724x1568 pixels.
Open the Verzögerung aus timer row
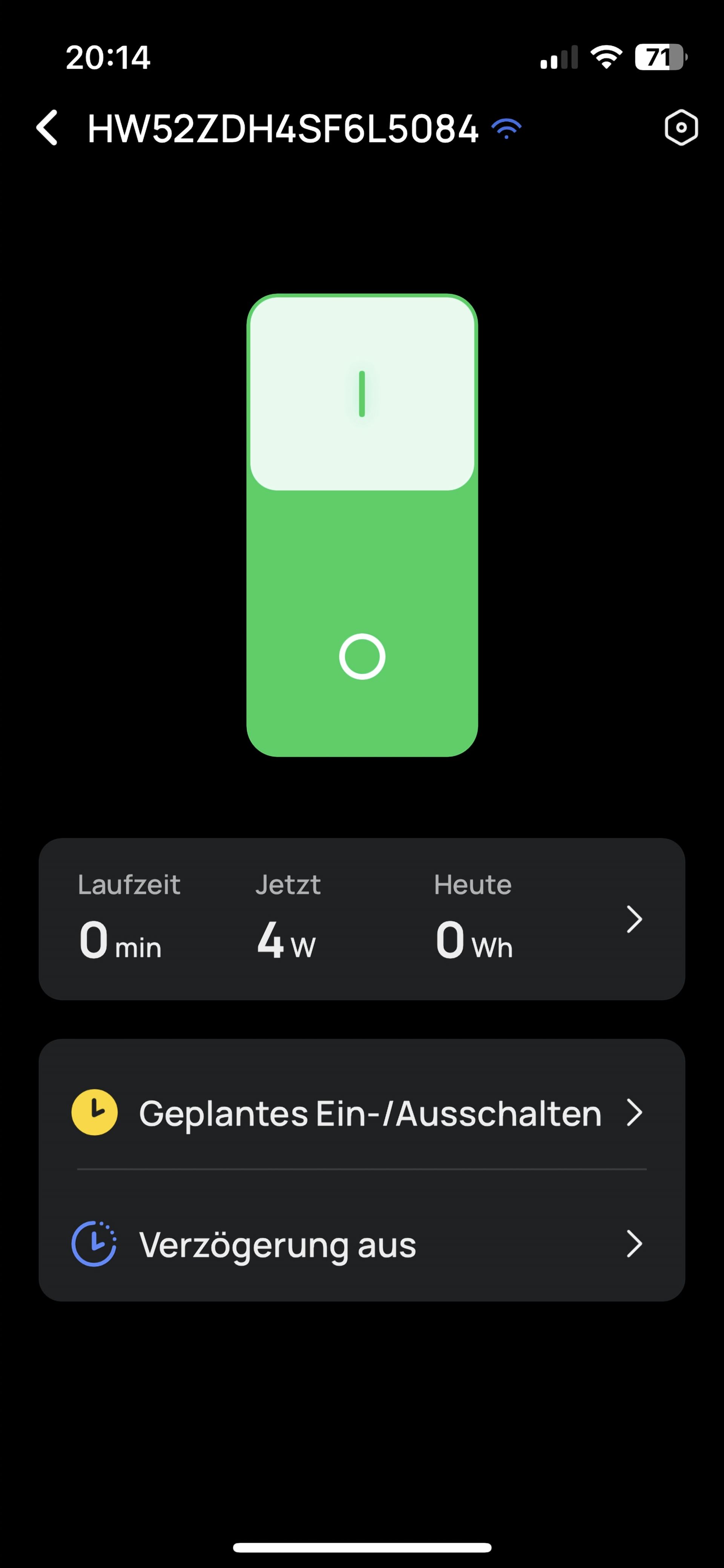tap(362, 1244)
